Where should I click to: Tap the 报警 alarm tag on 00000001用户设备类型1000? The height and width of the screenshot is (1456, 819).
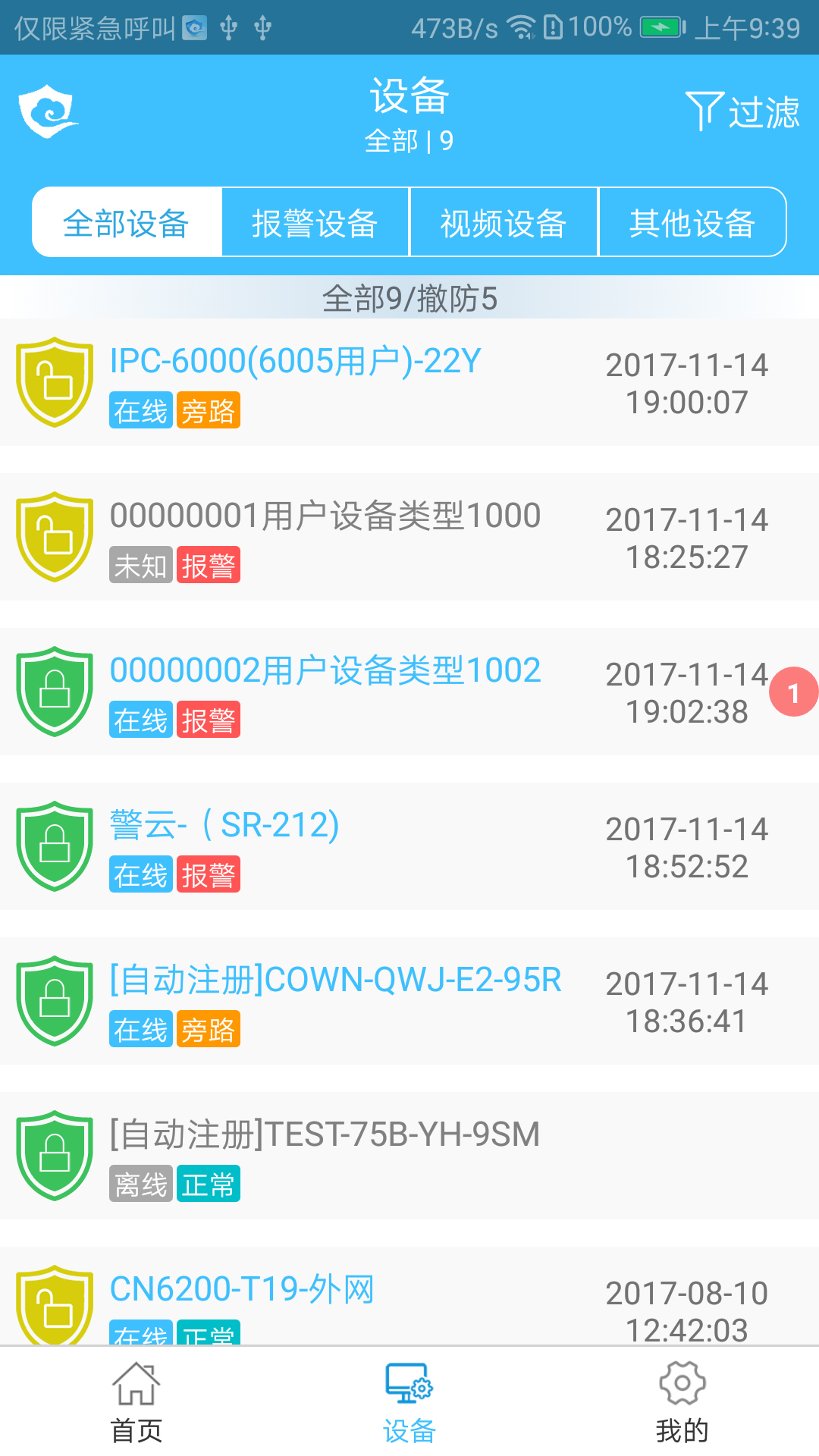pyautogui.click(x=210, y=566)
